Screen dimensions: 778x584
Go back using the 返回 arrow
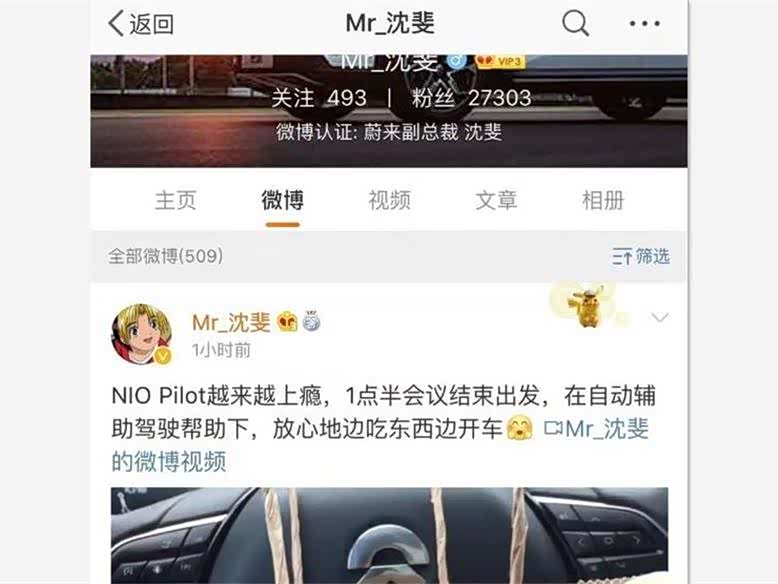[140, 24]
